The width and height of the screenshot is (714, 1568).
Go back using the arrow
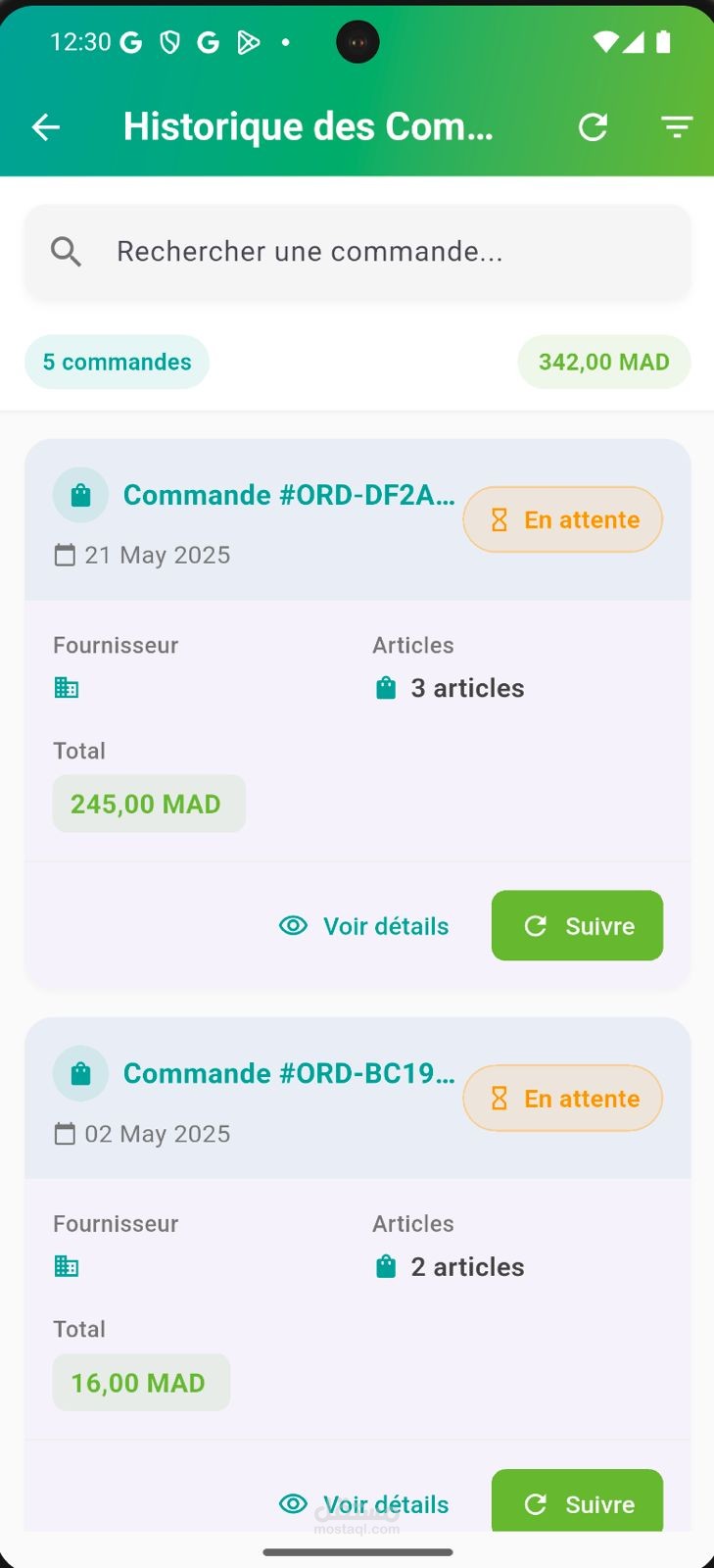(46, 126)
